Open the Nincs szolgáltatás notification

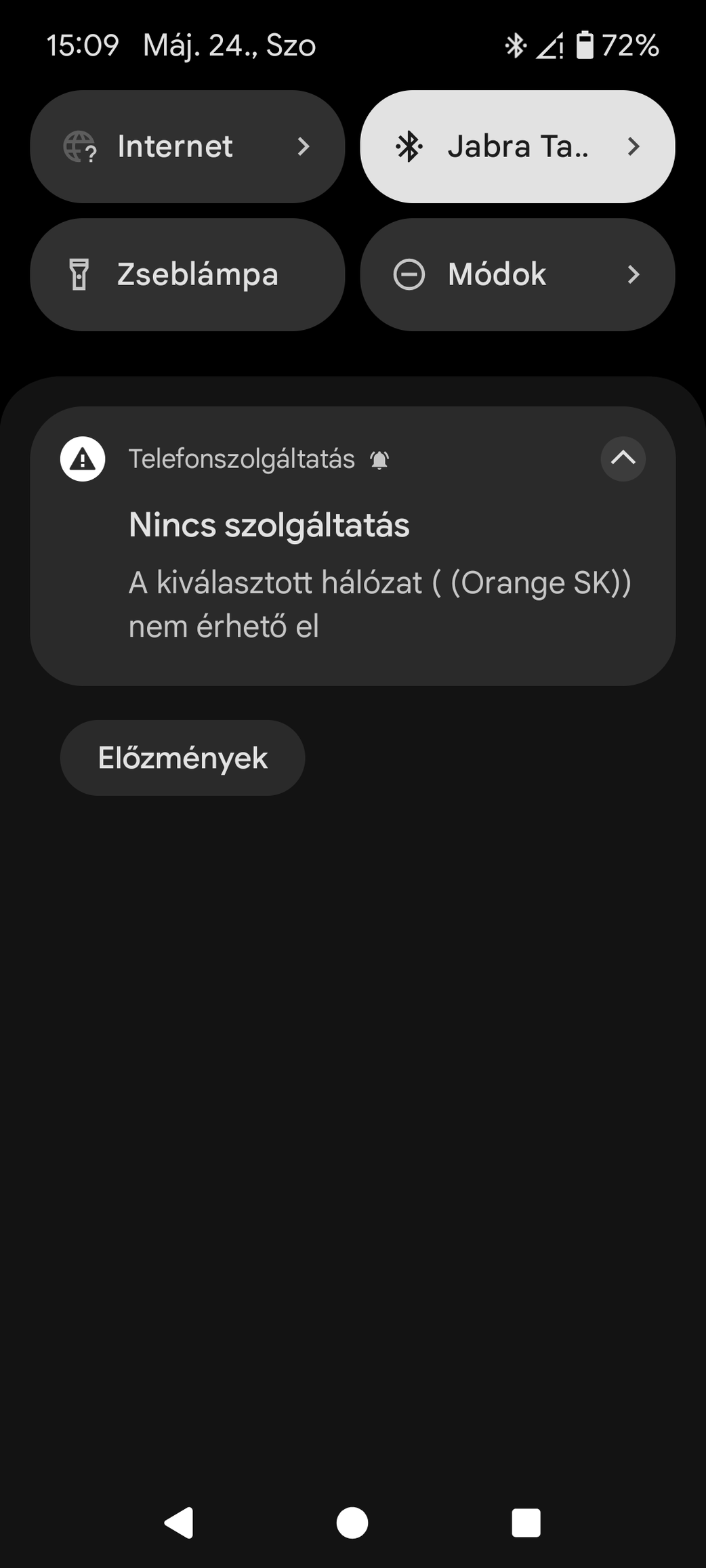pos(352,546)
